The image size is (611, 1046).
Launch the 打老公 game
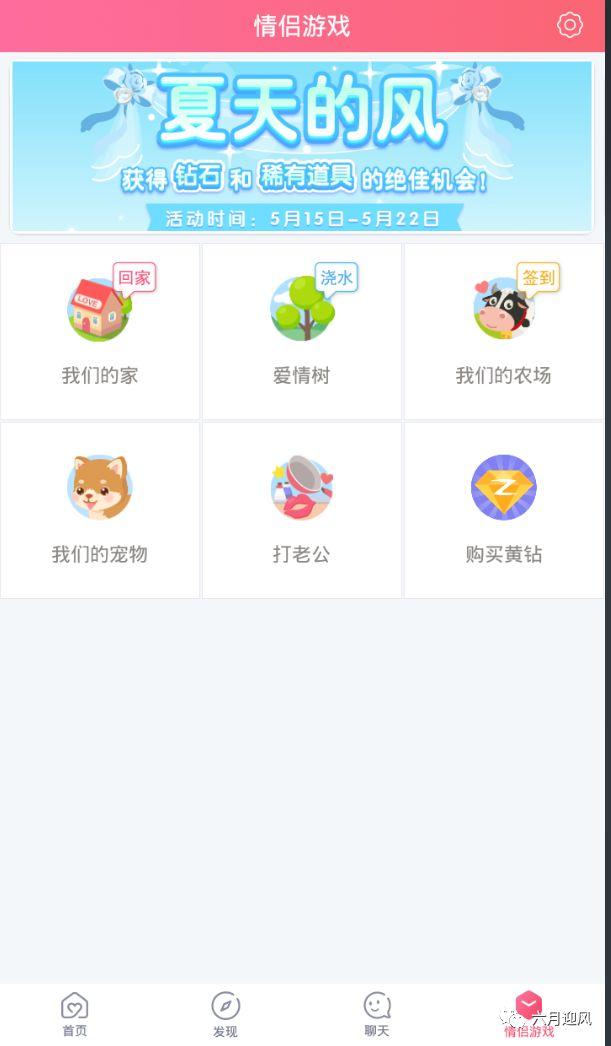tap(302, 510)
